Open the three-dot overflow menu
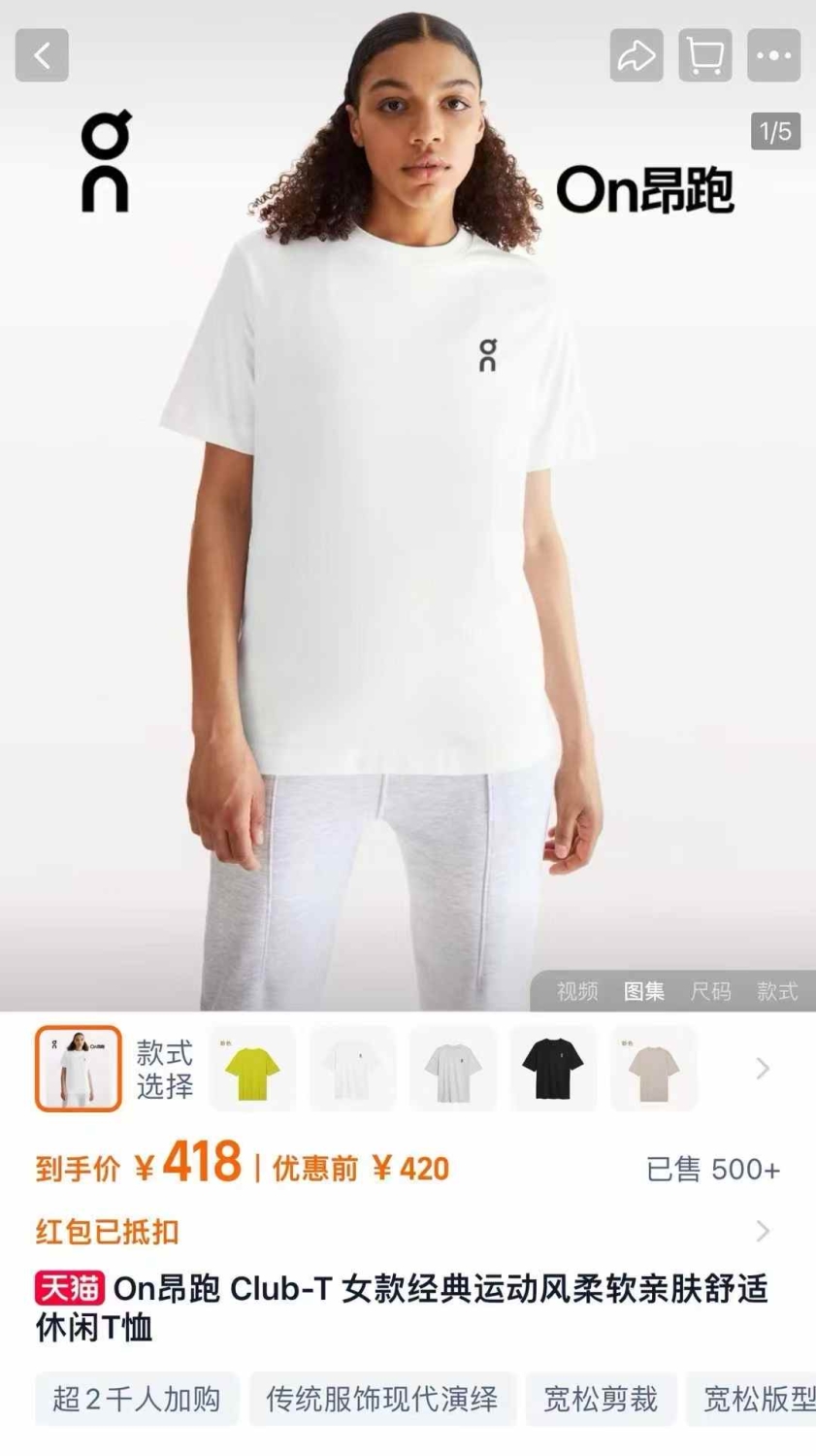816x1456 pixels. 773,55
